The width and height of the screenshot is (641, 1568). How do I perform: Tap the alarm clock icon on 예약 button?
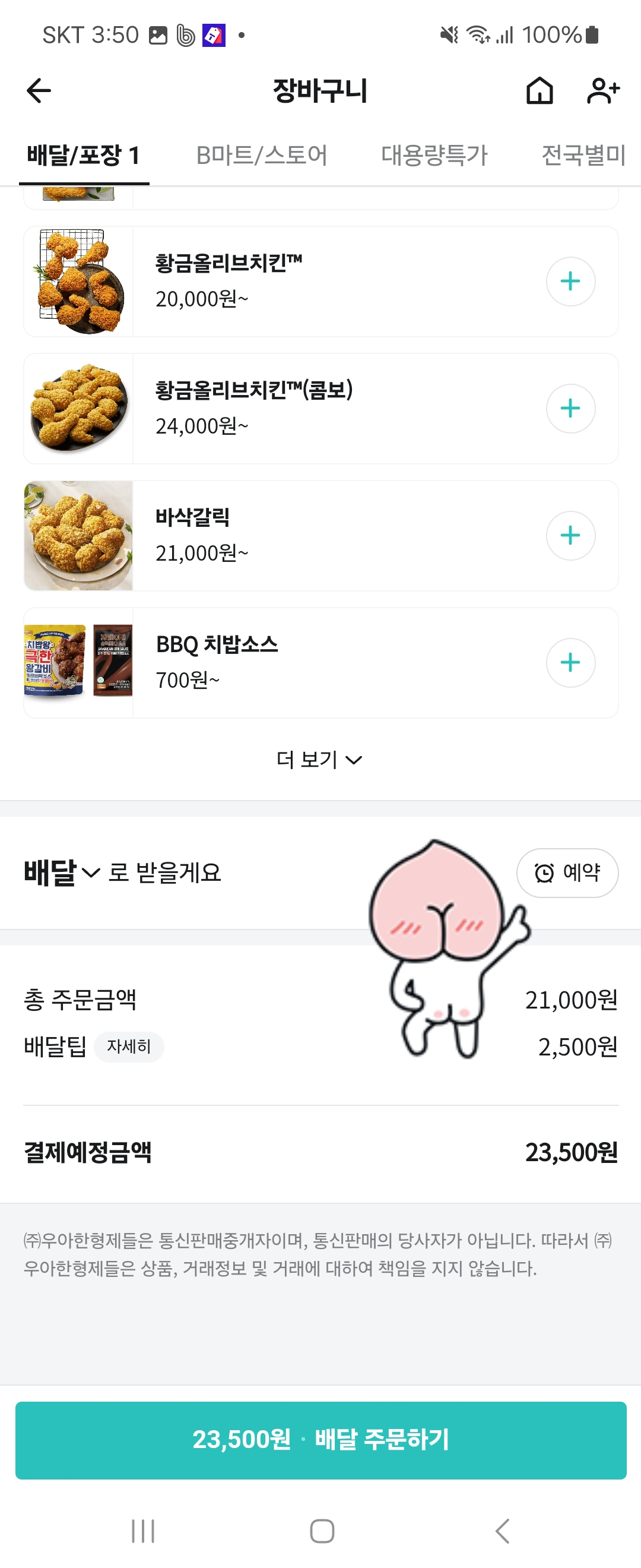tap(545, 873)
